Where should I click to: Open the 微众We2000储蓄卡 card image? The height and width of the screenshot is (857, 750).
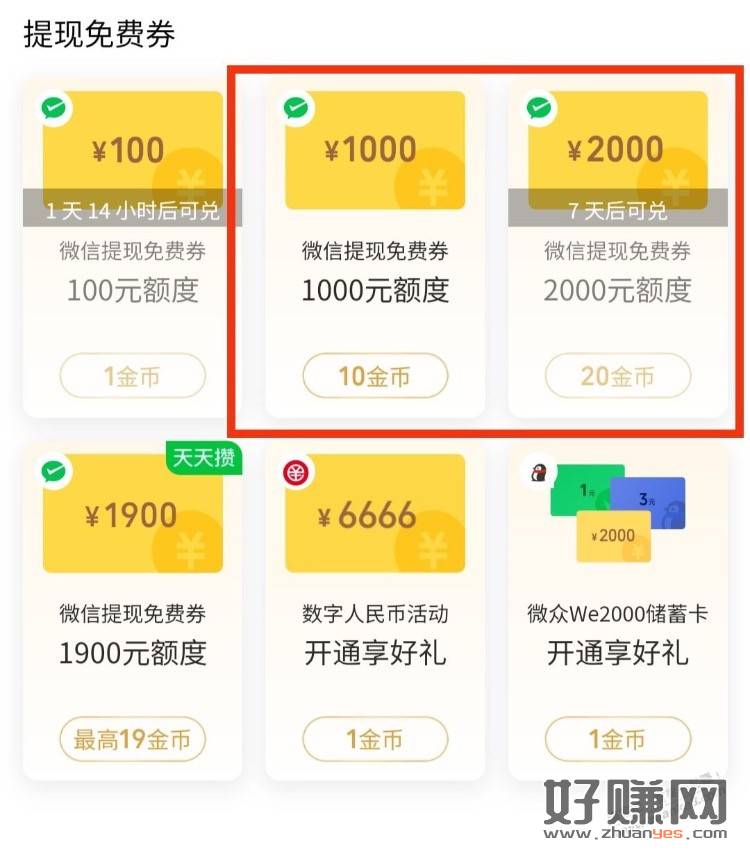pyautogui.click(x=617, y=514)
